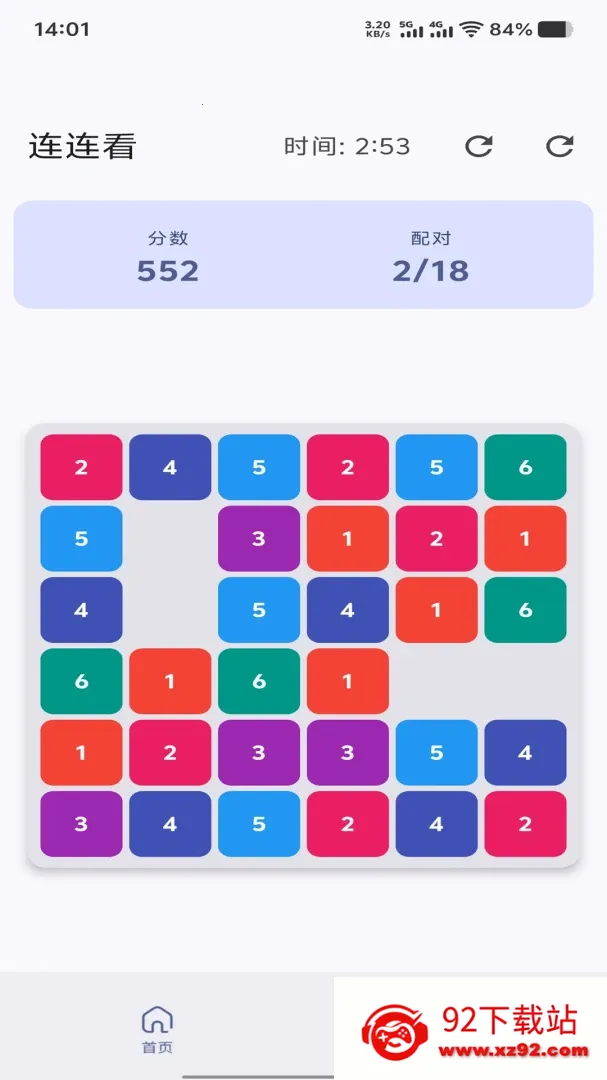Pick the orange 1 tile between dark blue 4 and teal 6

(436, 610)
